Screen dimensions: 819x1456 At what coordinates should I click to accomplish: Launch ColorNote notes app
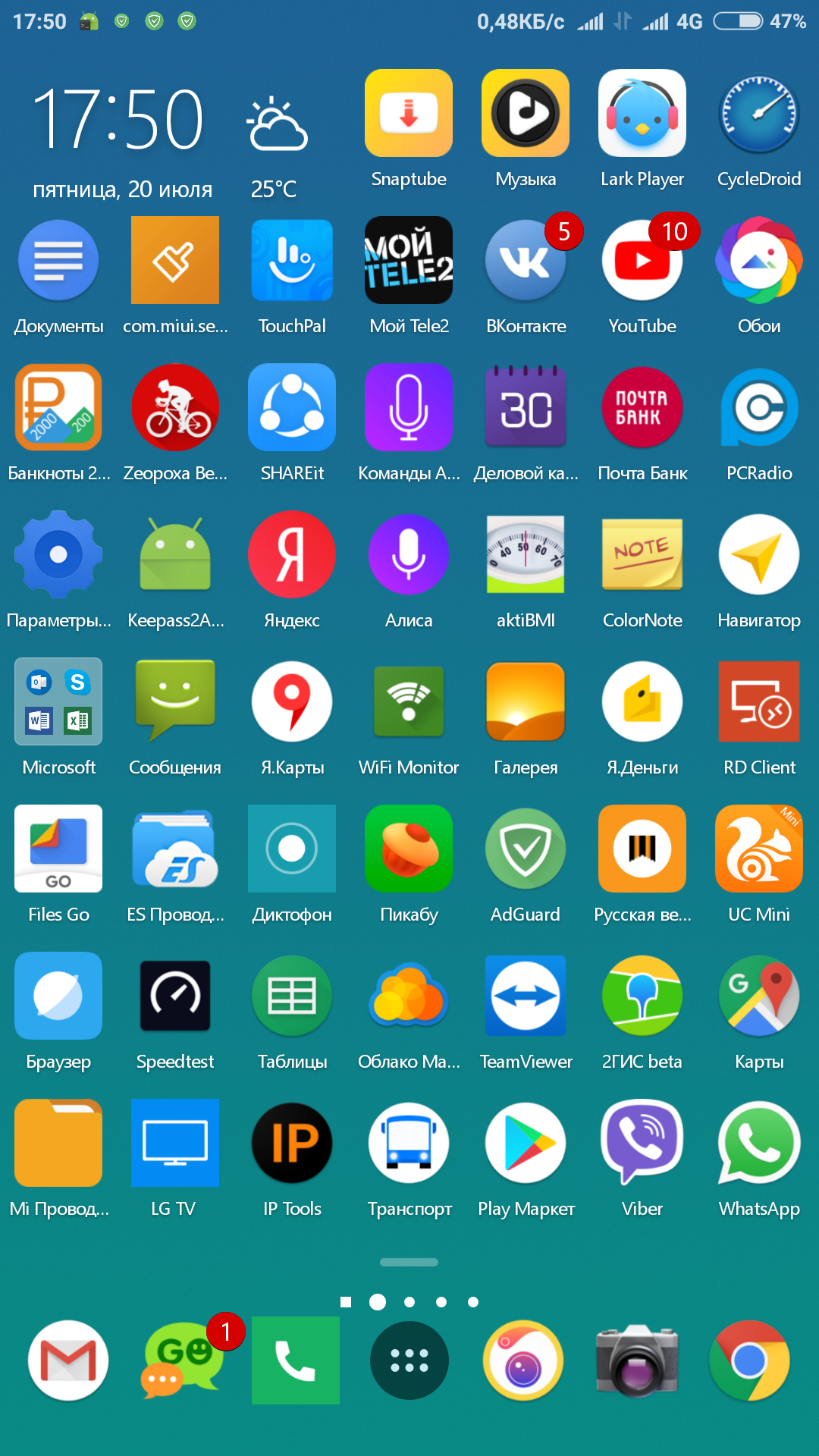pos(642,555)
